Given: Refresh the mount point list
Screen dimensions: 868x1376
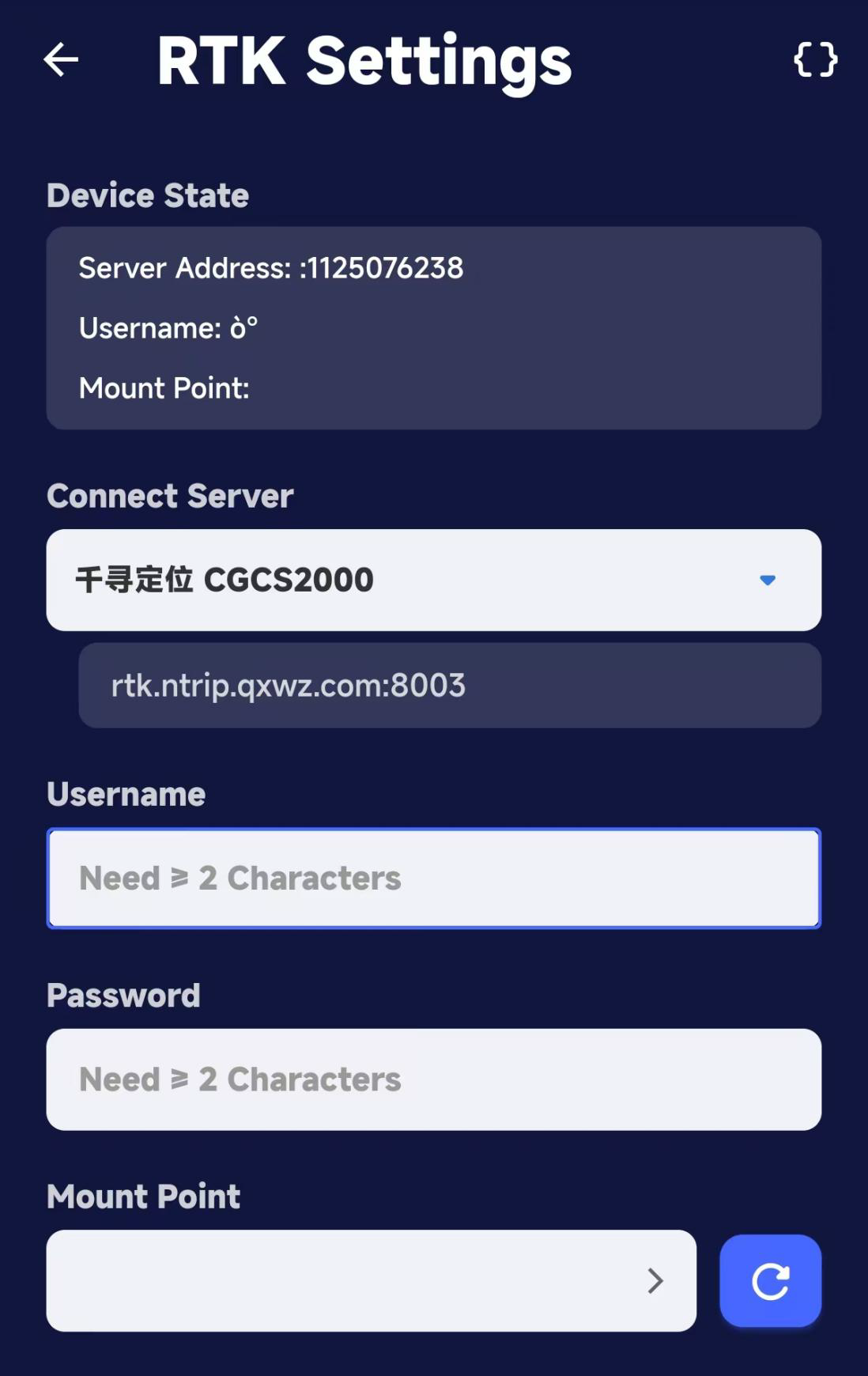Looking at the screenshot, I should click(770, 1280).
